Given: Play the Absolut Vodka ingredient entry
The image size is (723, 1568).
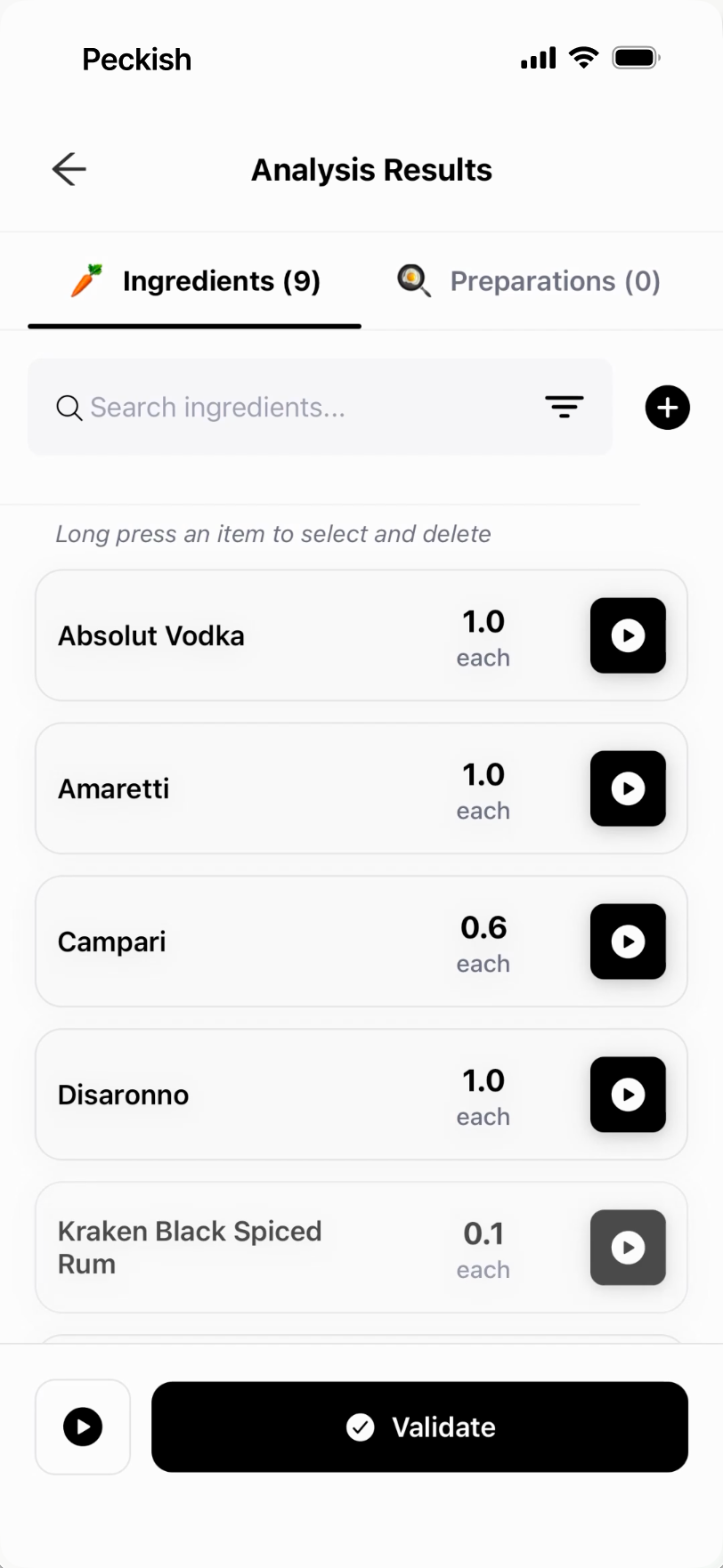Looking at the screenshot, I should pyautogui.click(x=628, y=635).
